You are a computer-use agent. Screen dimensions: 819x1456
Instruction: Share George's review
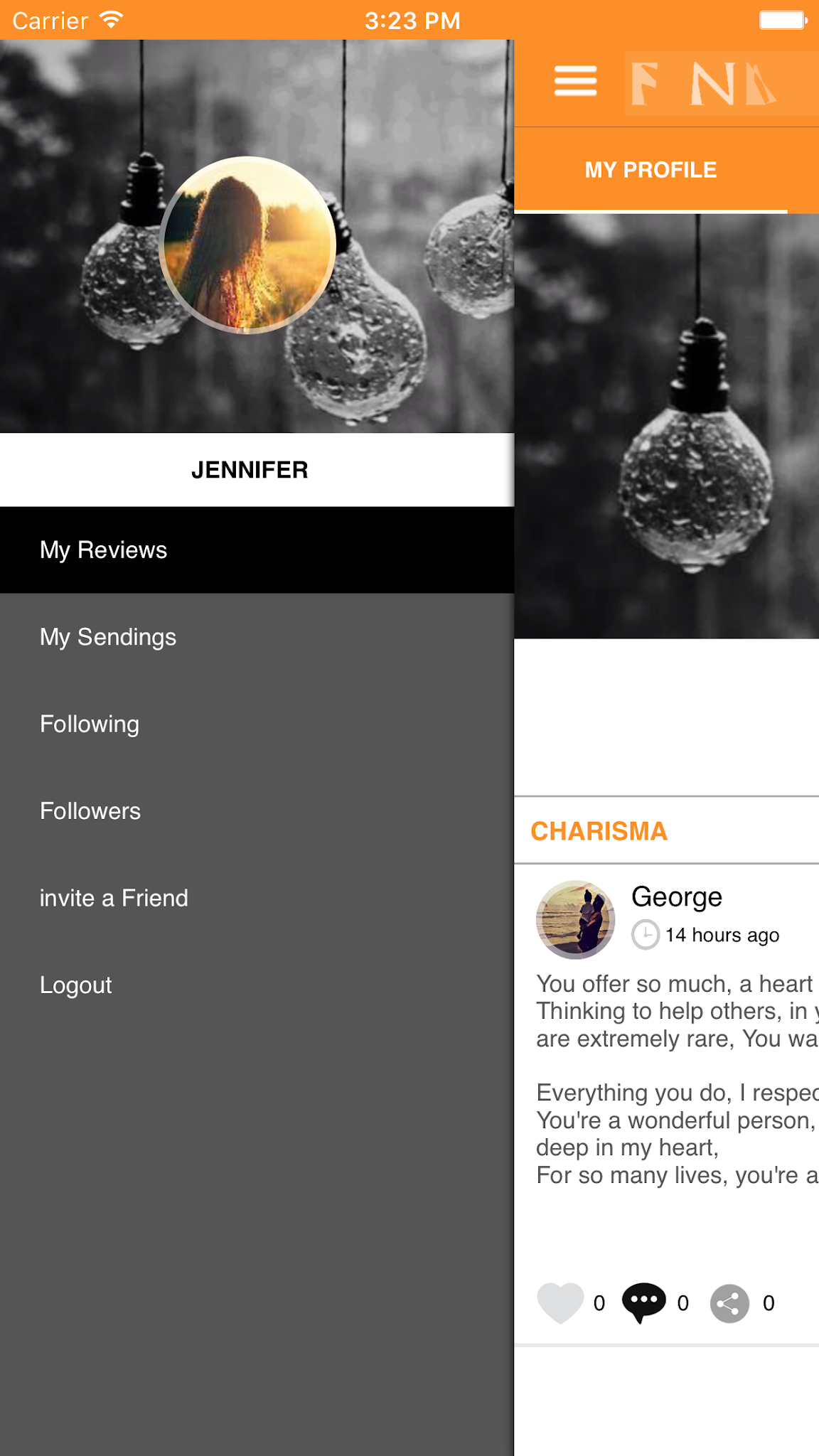[x=729, y=1304]
